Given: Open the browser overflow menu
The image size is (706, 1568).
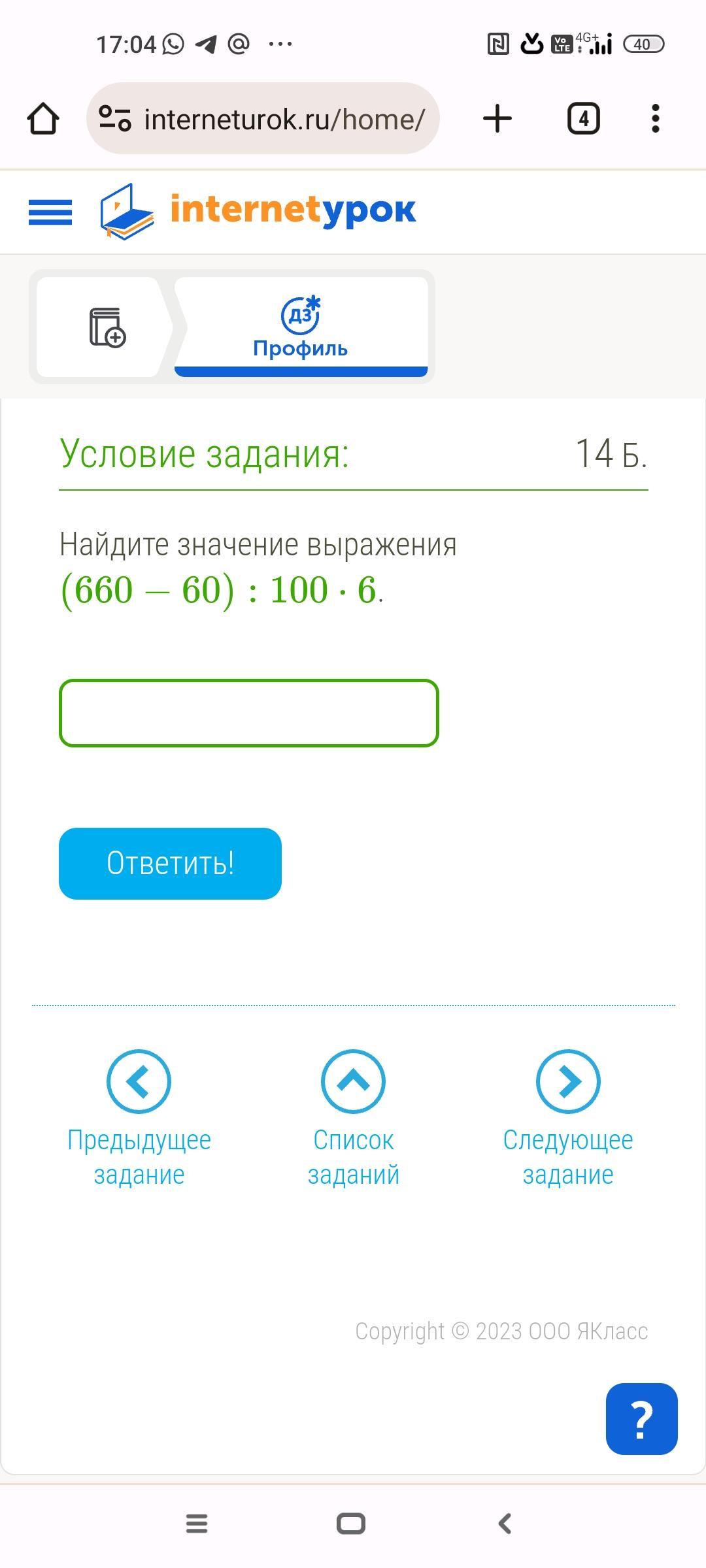Looking at the screenshot, I should pyautogui.click(x=656, y=119).
